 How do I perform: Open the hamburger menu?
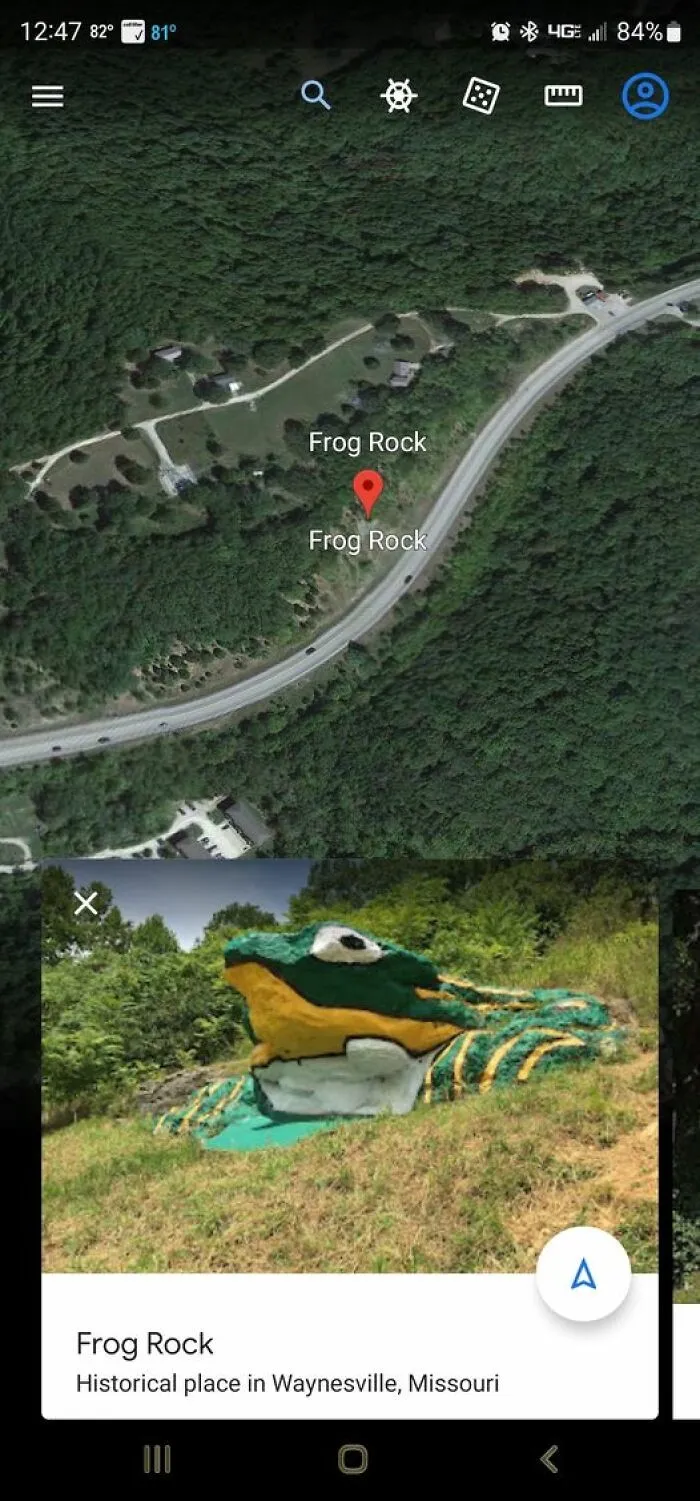point(47,97)
